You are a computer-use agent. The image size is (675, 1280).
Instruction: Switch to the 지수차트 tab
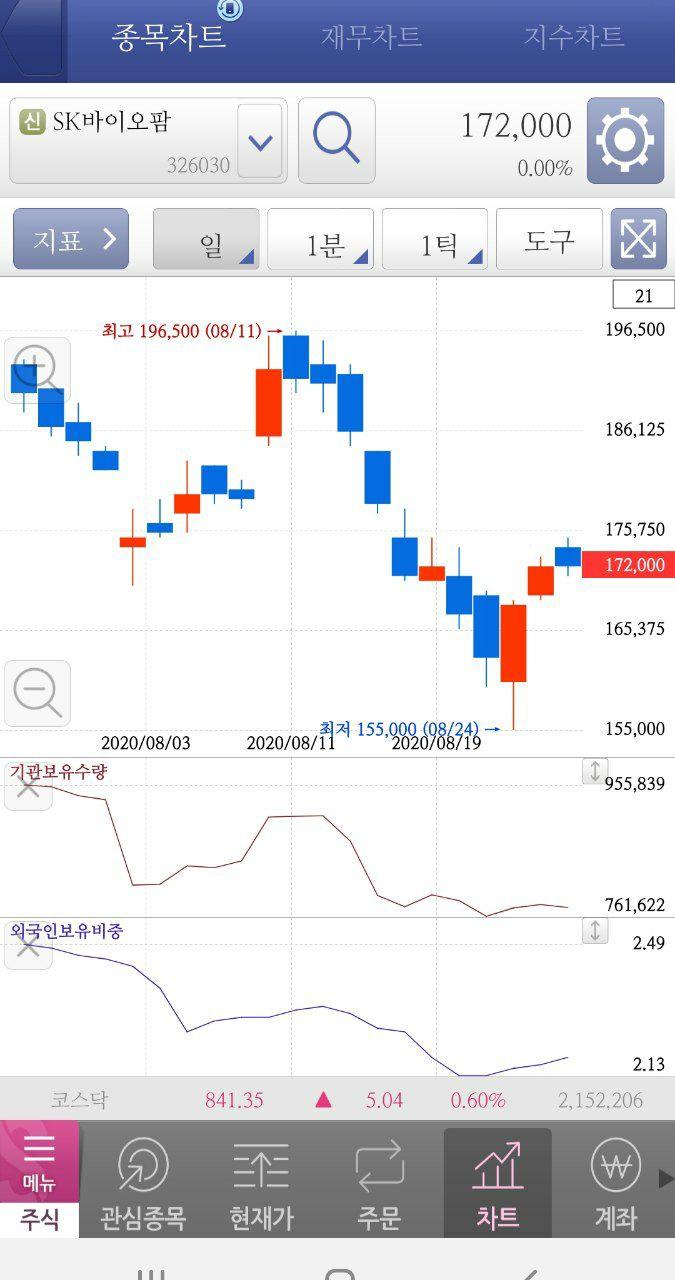tap(573, 37)
